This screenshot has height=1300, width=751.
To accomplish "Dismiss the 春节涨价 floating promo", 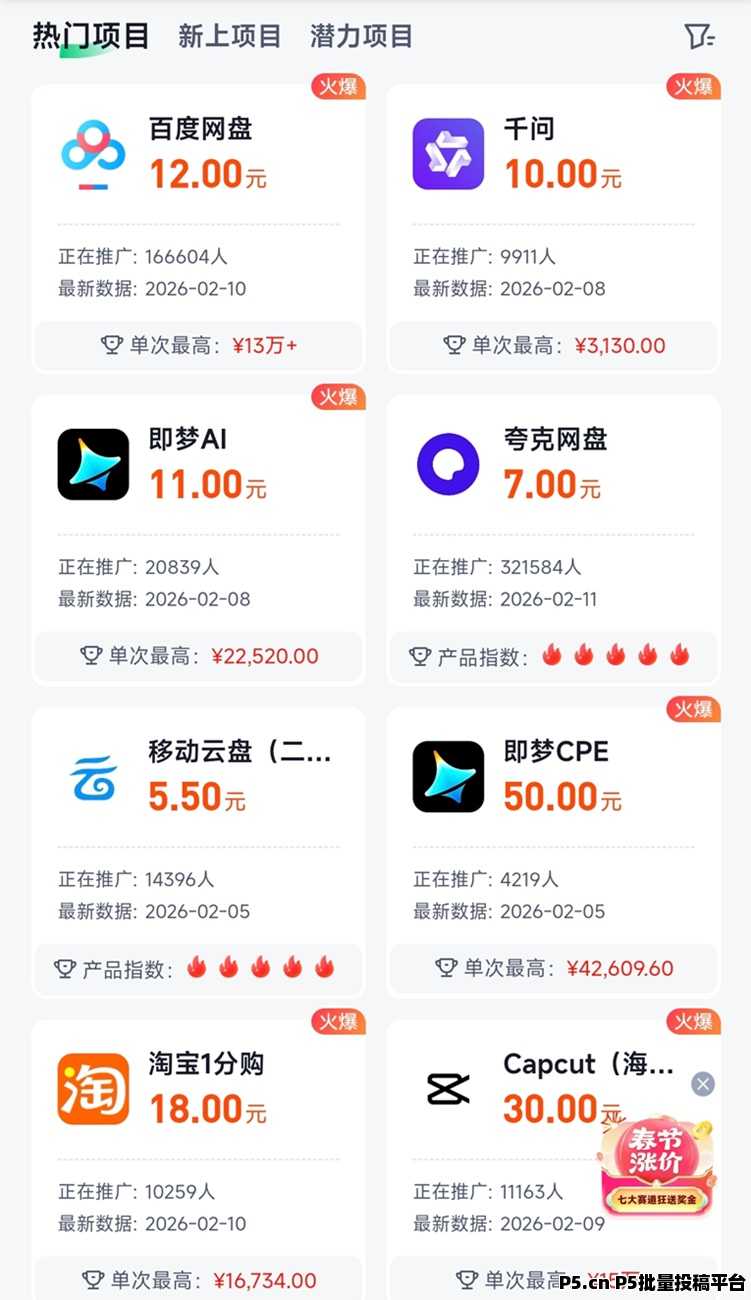I will click(x=702, y=1085).
